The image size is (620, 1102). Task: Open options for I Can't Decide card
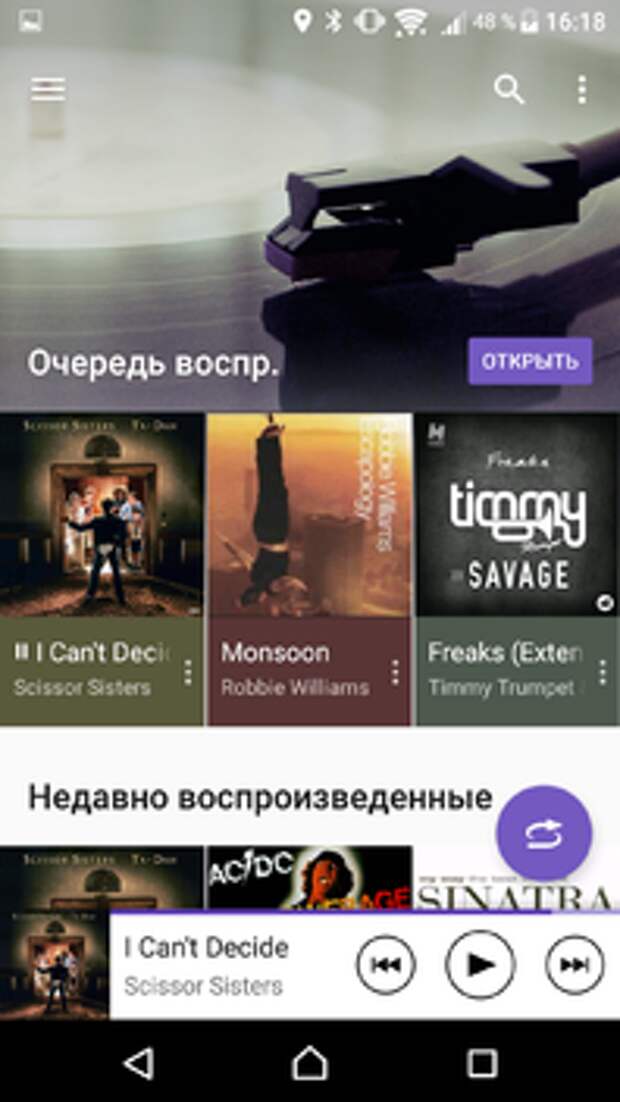point(188,673)
